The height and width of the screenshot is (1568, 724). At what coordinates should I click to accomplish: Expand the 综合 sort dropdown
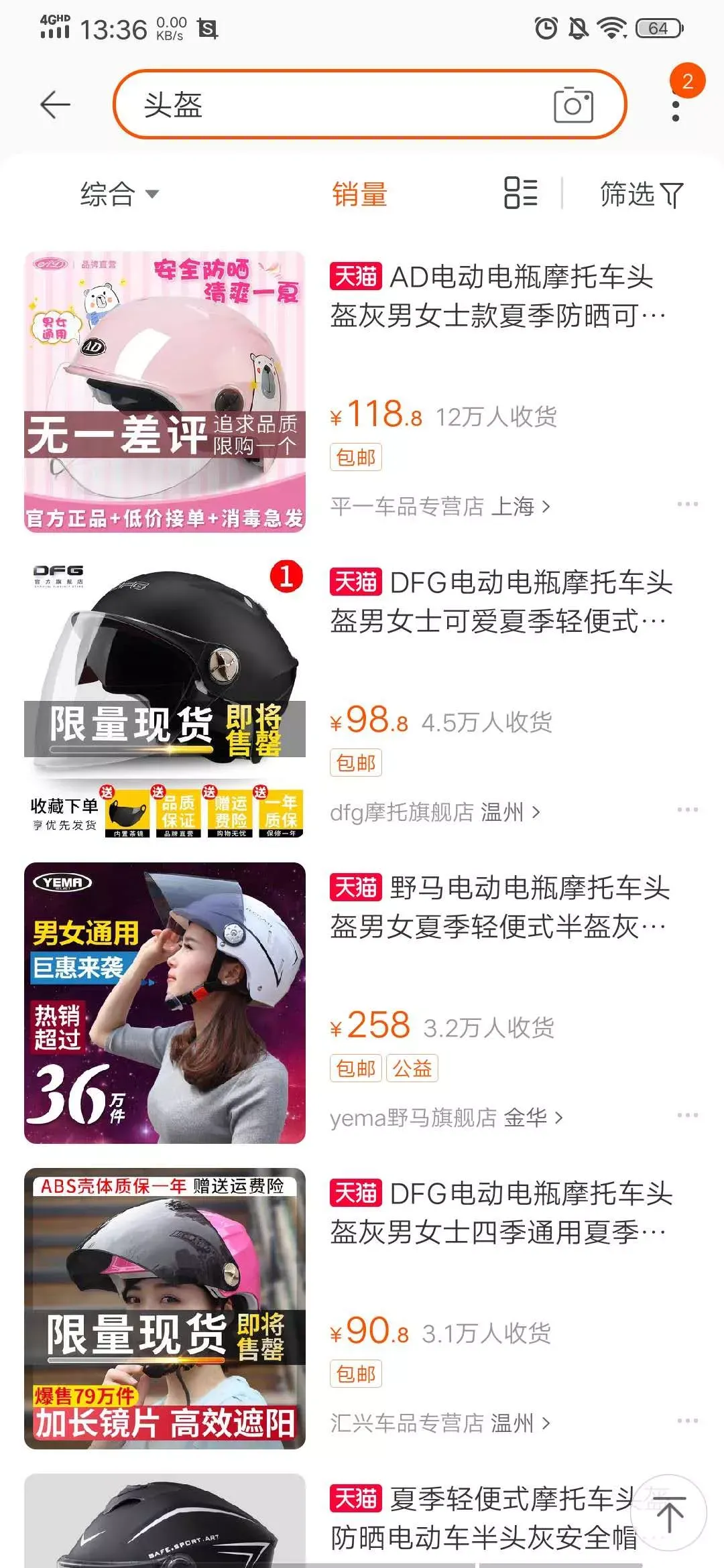pos(119,194)
